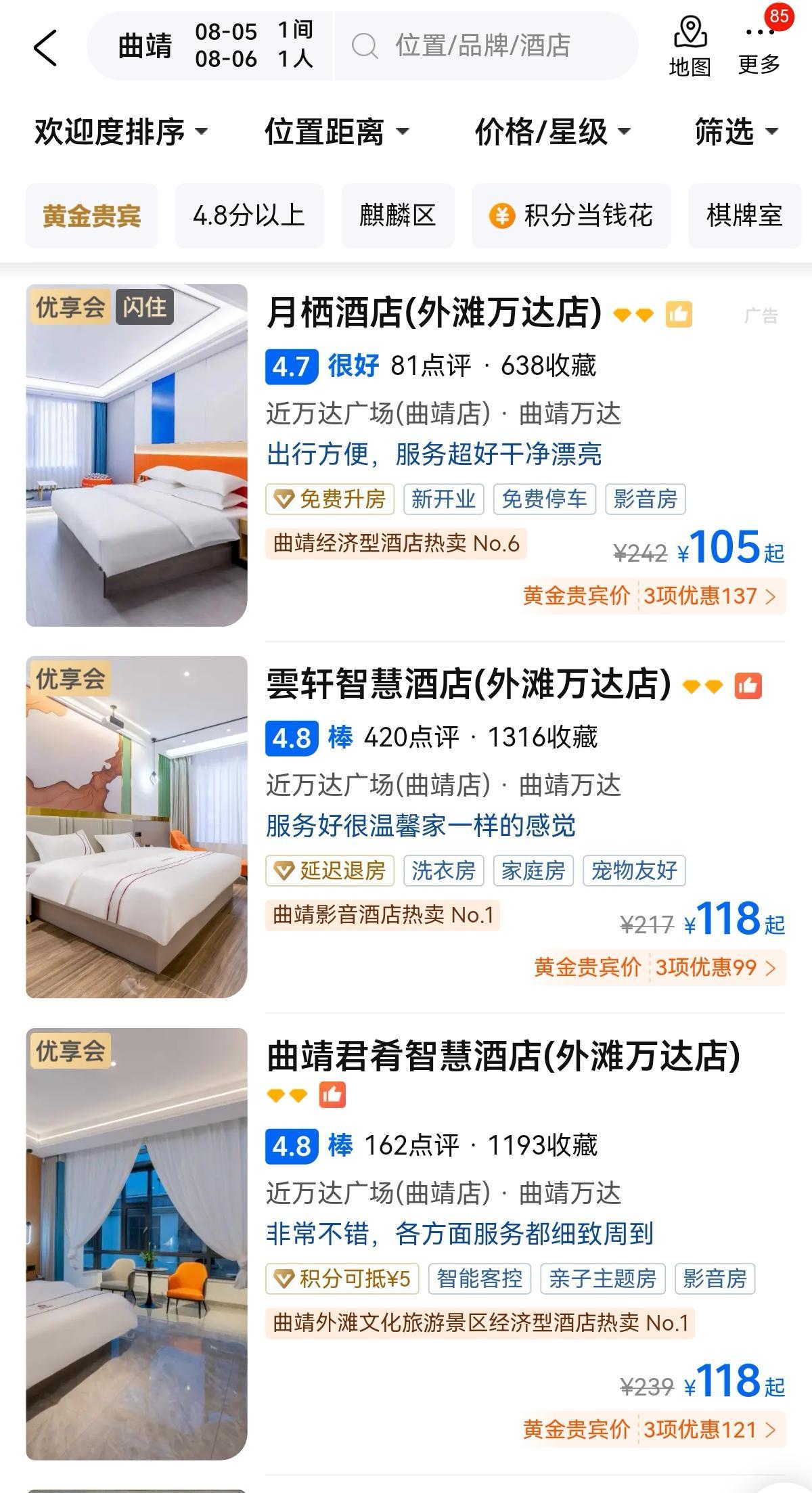Go back to the previous page
This screenshot has height=1493, width=812.
45,47
